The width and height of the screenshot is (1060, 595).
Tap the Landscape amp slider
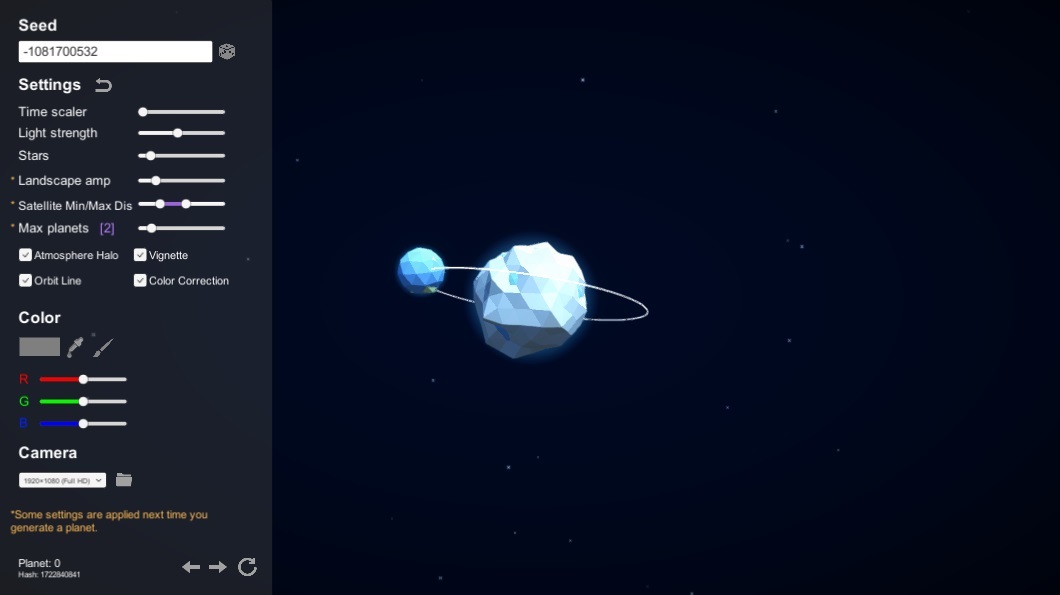(x=181, y=181)
